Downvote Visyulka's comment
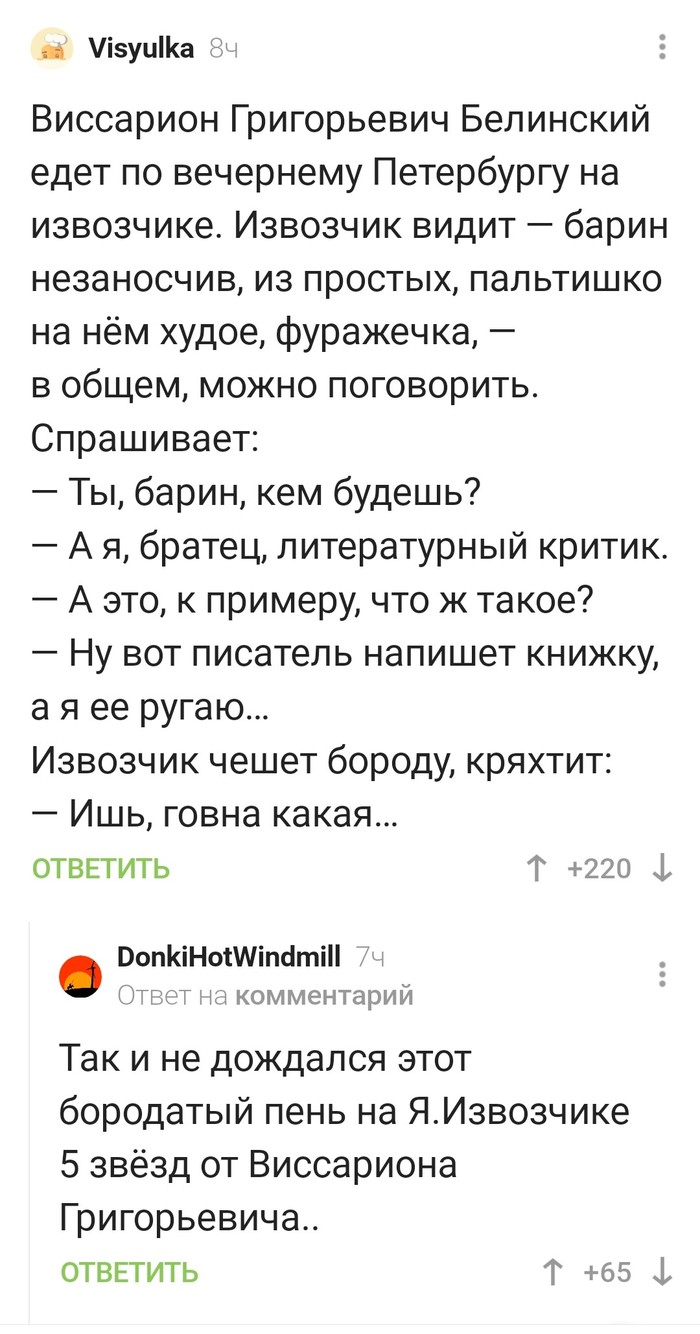Viewport: 700px width, 1334px height. point(661,869)
